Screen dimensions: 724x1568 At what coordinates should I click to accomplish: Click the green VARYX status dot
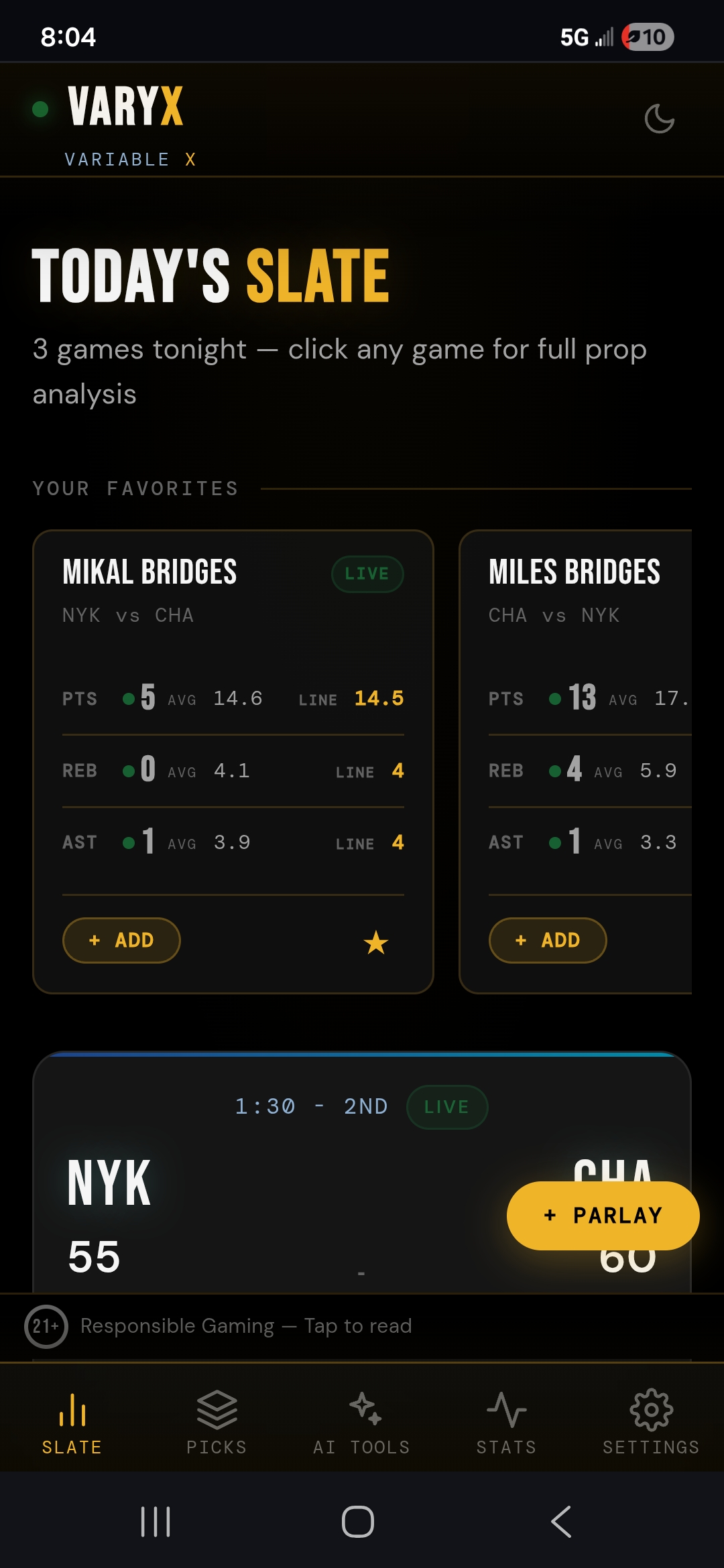point(39,107)
